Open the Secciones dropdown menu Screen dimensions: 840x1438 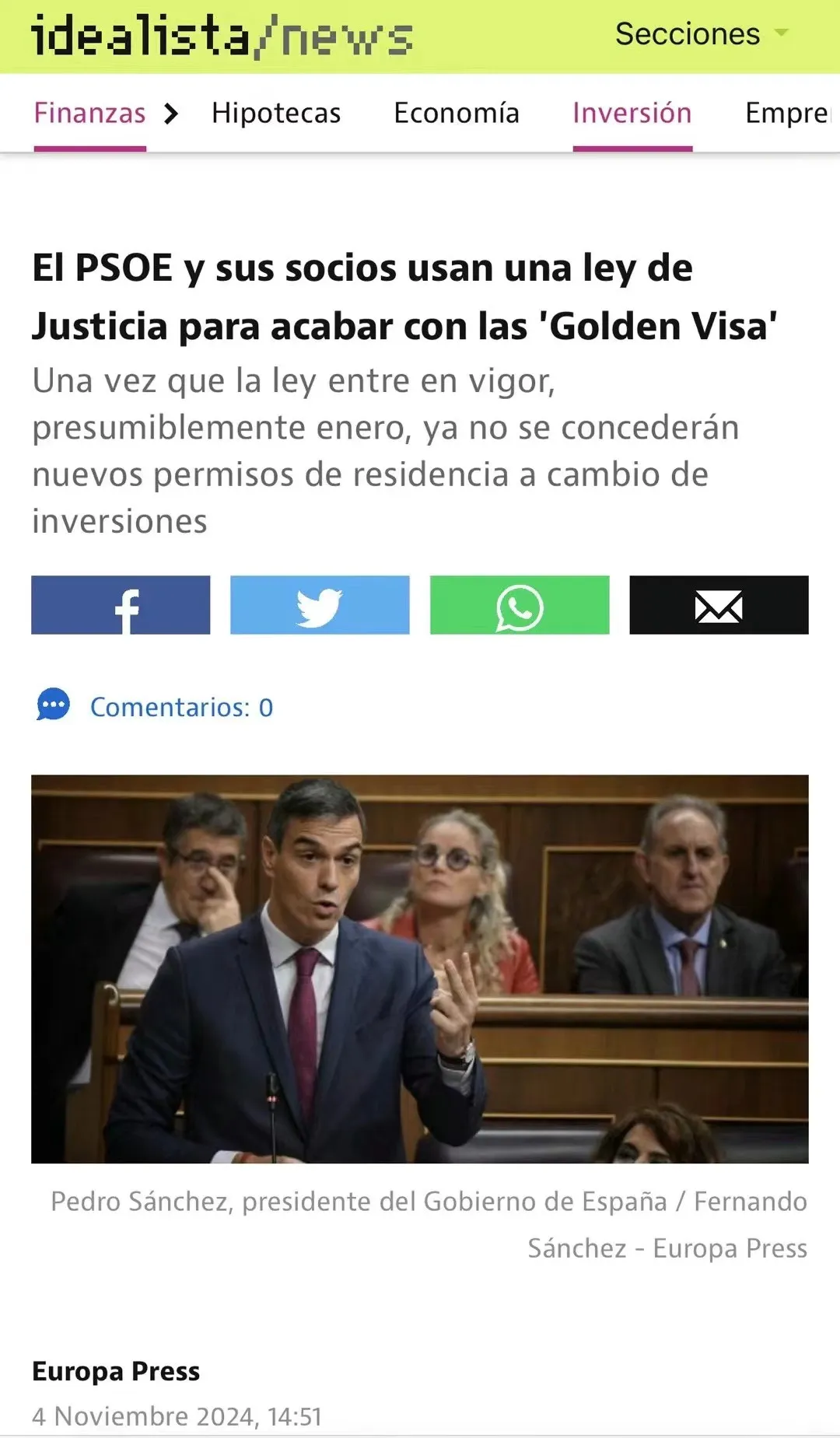tap(701, 34)
